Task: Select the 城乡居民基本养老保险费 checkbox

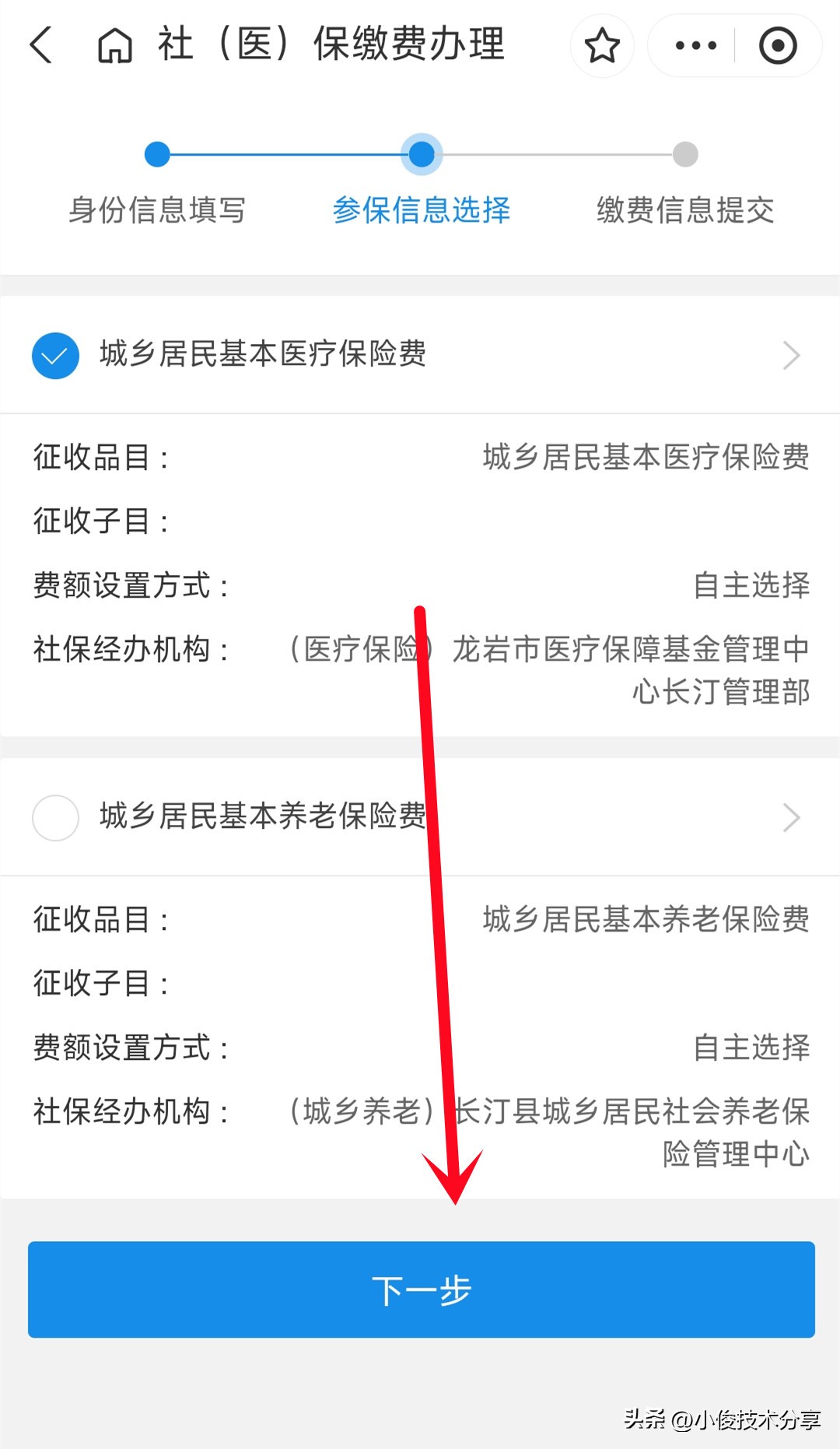Action: pyautogui.click(x=55, y=818)
